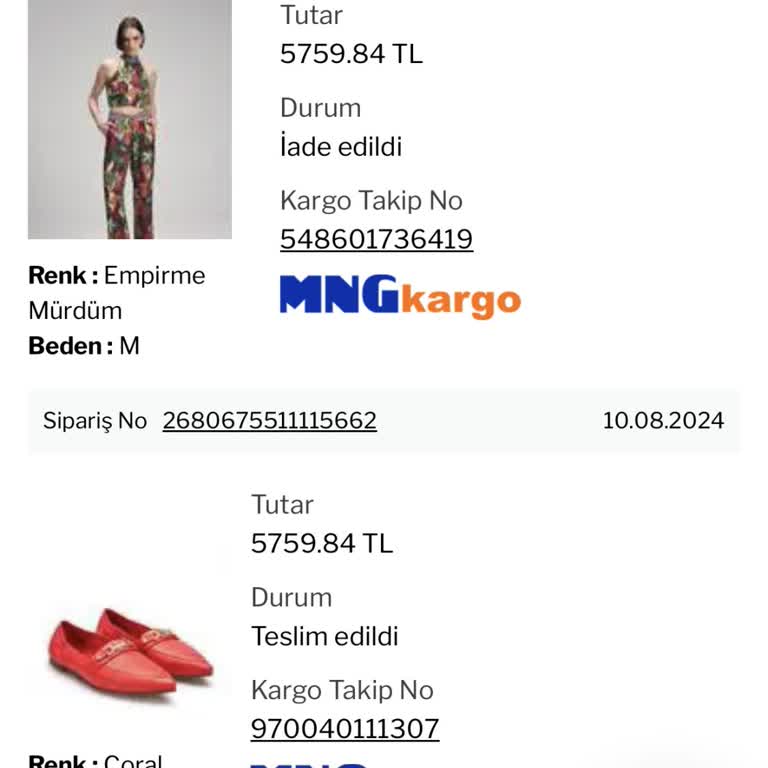
Task: Open cargo tracking number 548601736419
Action: click(x=376, y=240)
